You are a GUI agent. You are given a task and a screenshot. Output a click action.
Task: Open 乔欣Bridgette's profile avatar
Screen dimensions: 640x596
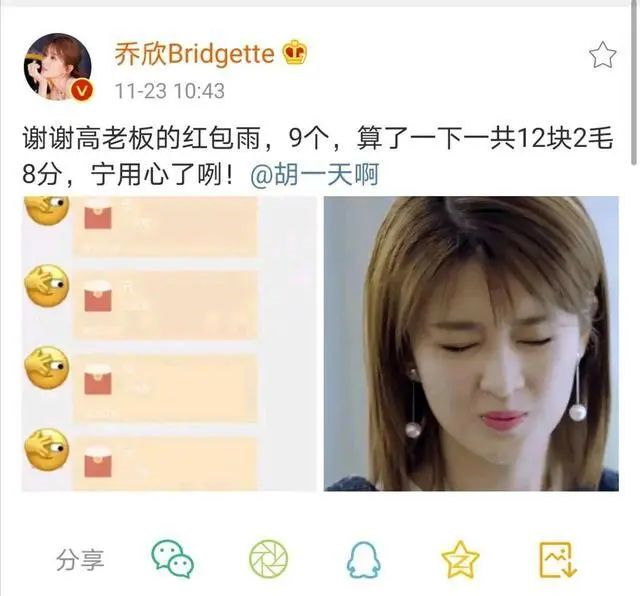(x=58, y=67)
